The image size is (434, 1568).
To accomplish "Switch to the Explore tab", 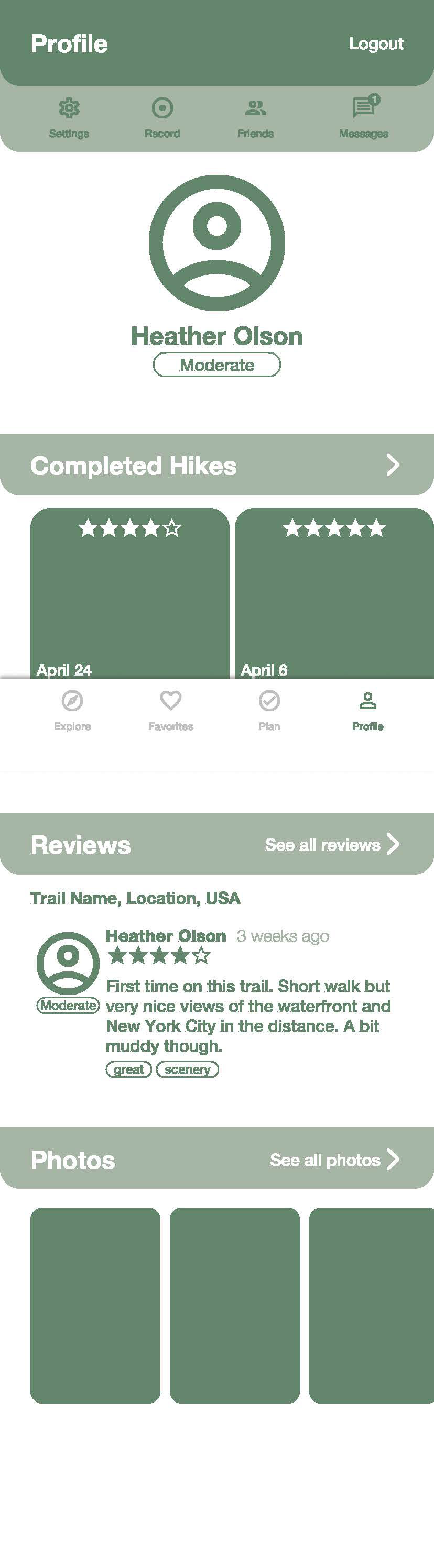I will point(72,710).
